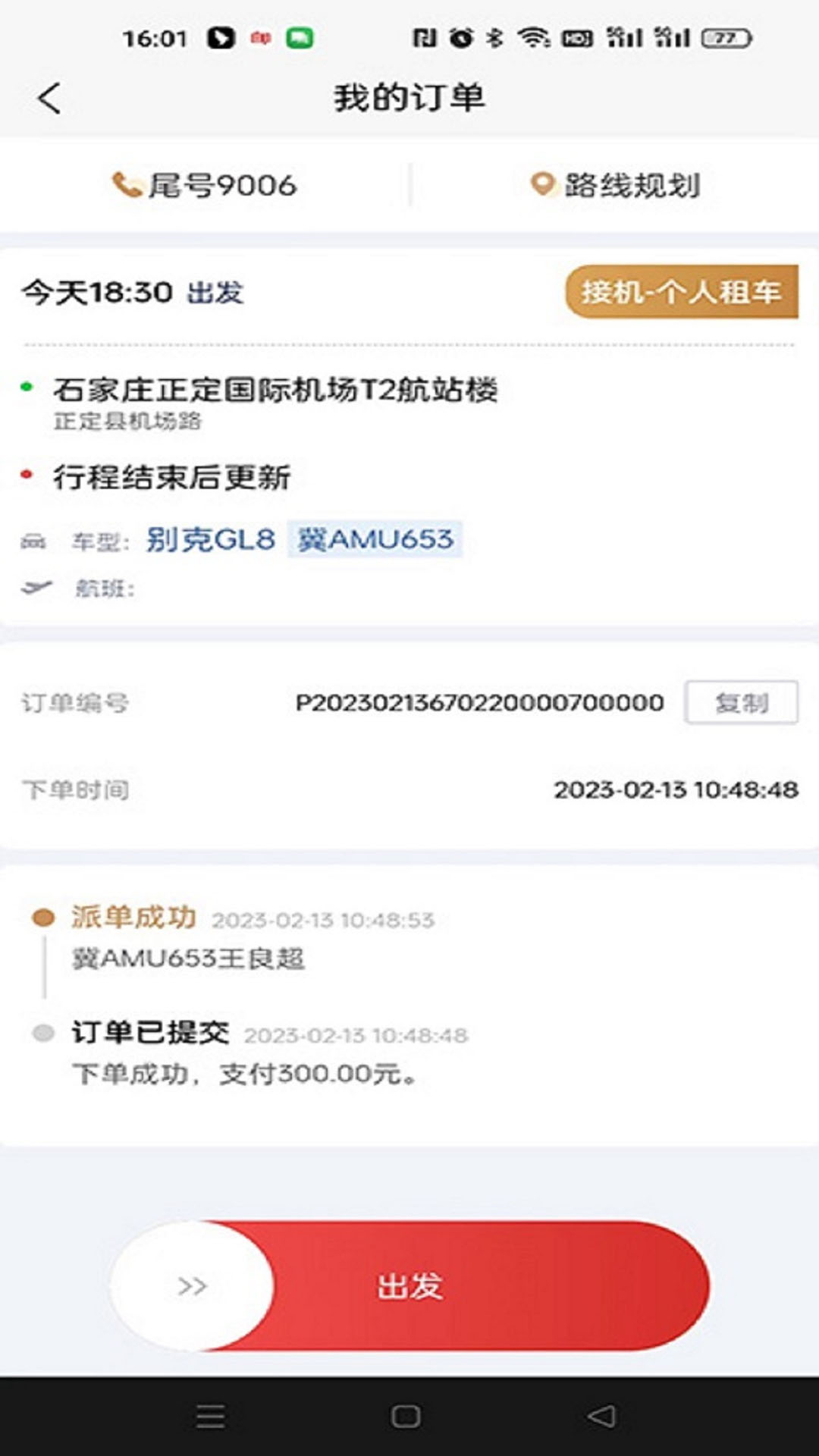Switch to the 我的订单 title view
Screen dimensions: 819x1456
coord(409,98)
